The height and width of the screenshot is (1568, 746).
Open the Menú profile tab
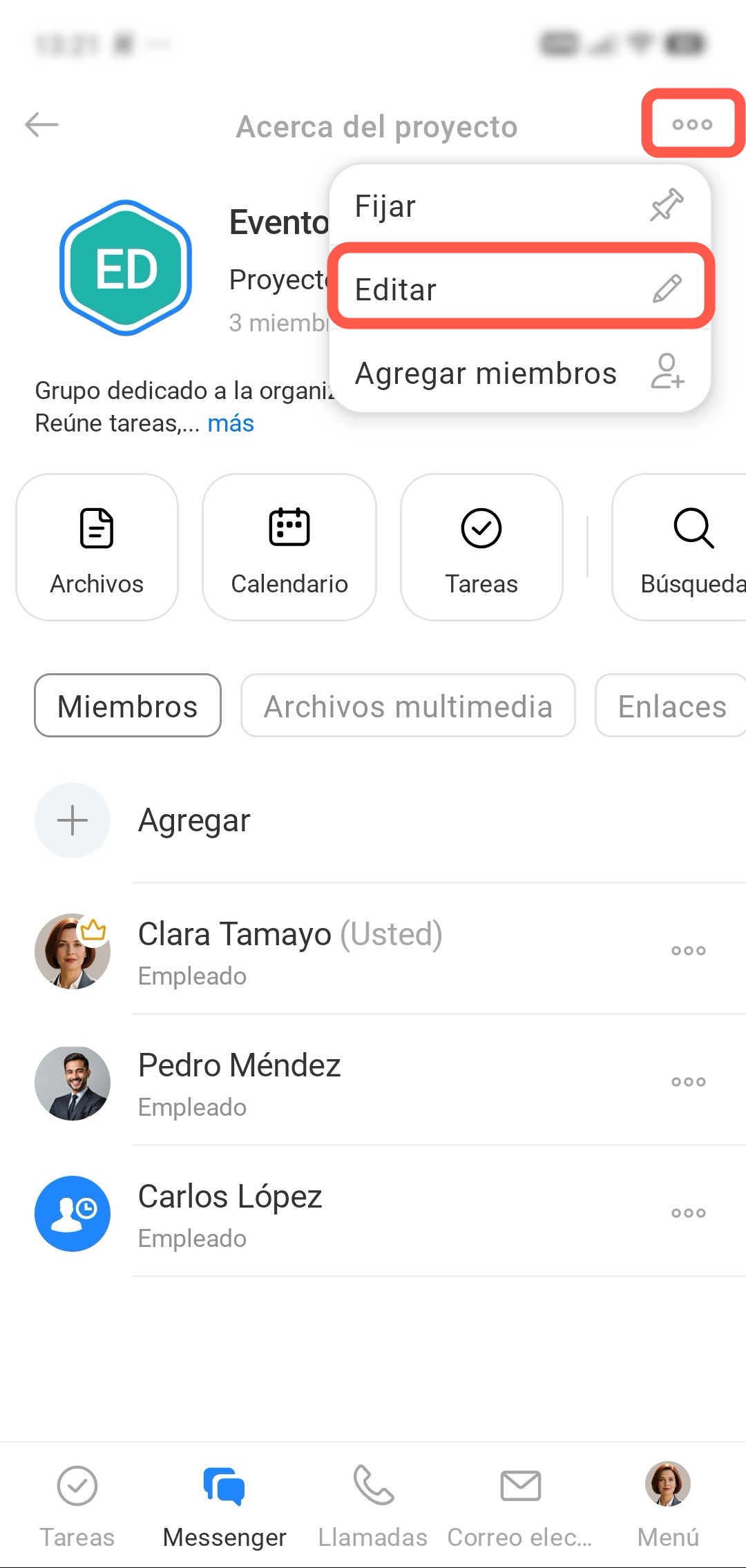click(x=668, y=1506)
